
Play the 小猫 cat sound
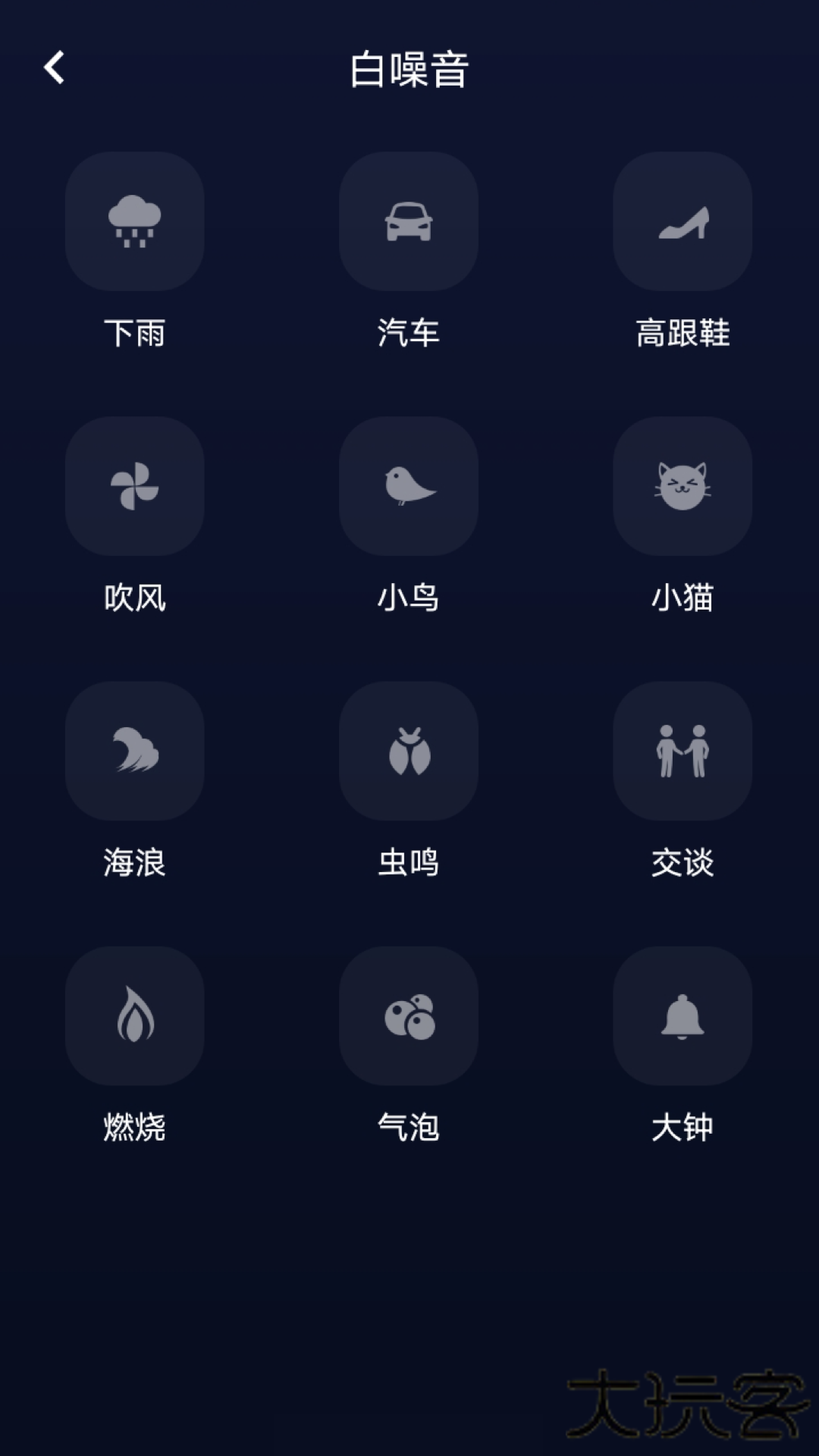tap(682, 486)
